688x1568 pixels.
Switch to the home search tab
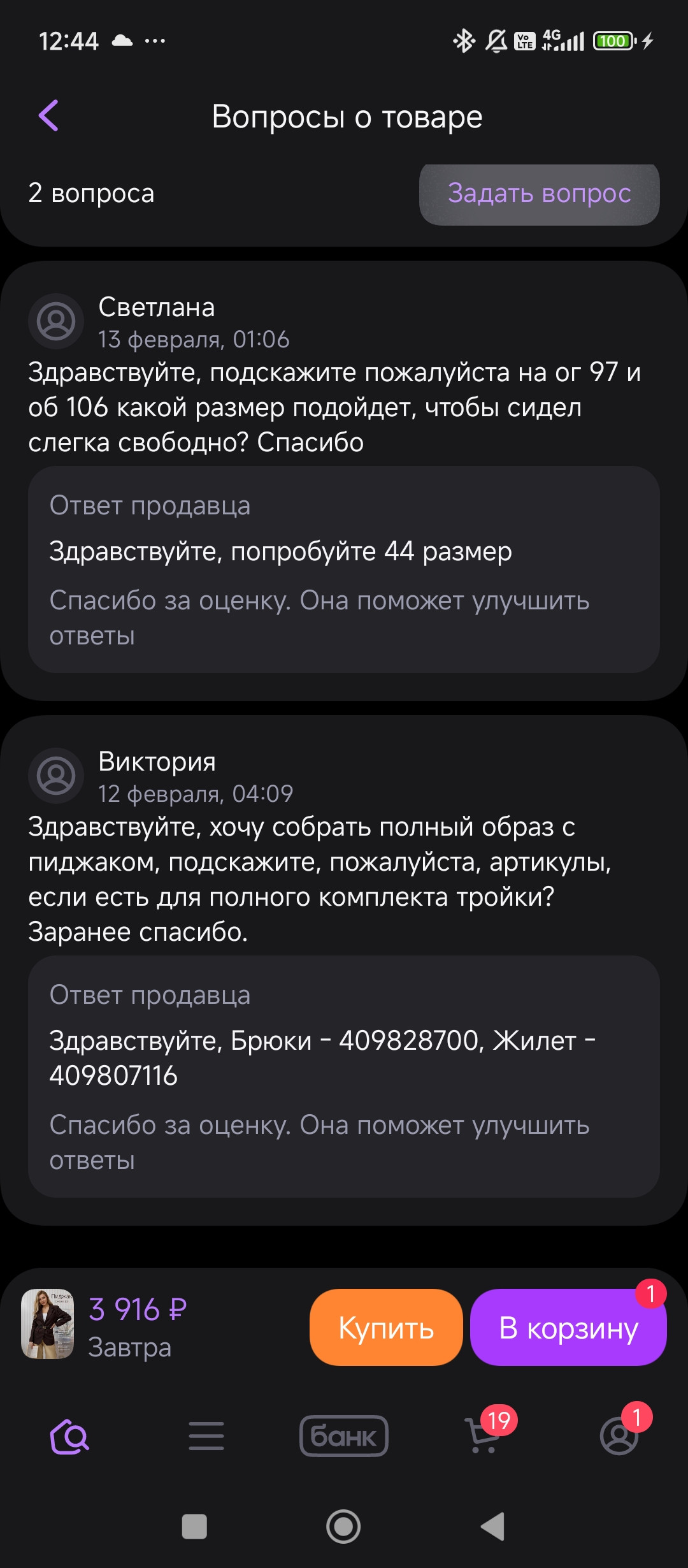[70, 1437]
